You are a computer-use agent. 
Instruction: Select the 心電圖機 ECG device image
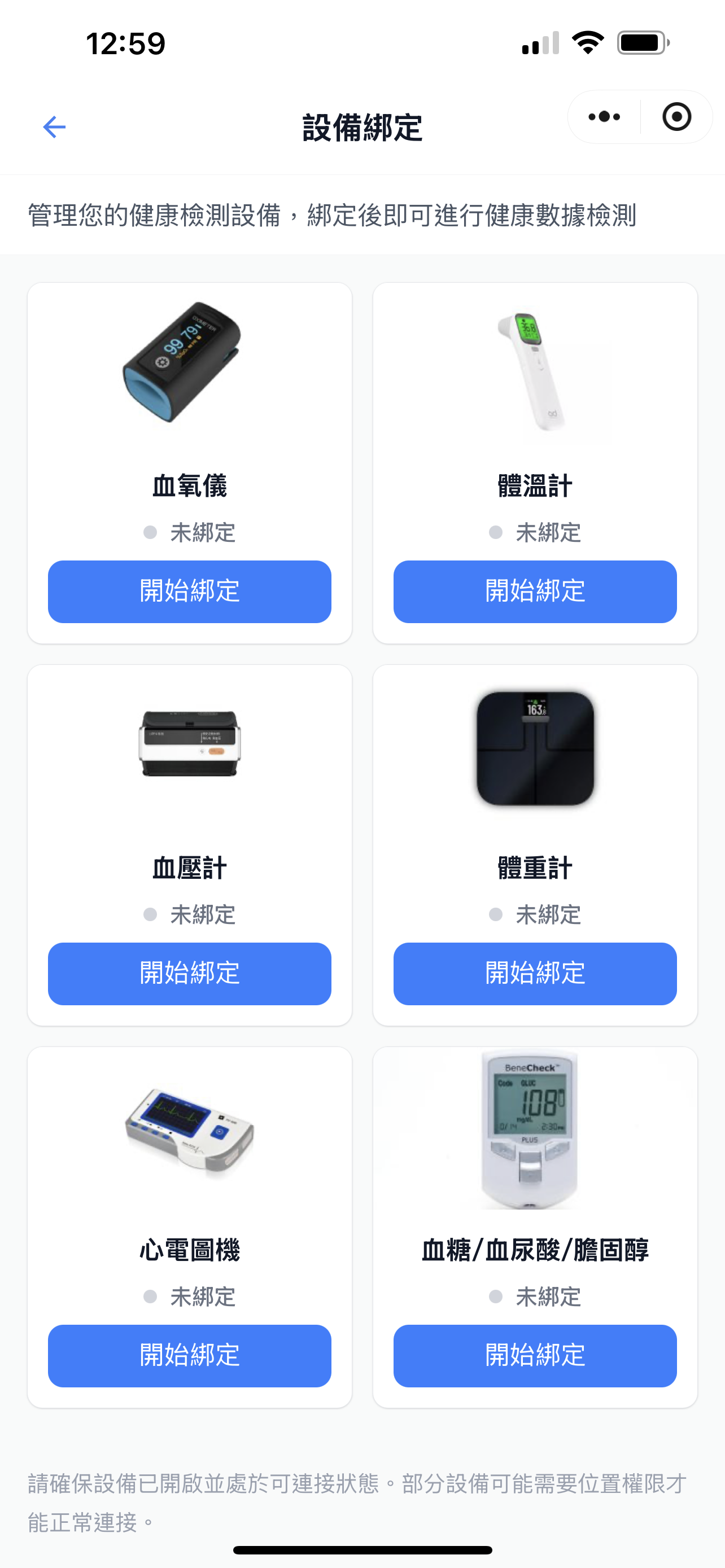(x=189, y=1132)
